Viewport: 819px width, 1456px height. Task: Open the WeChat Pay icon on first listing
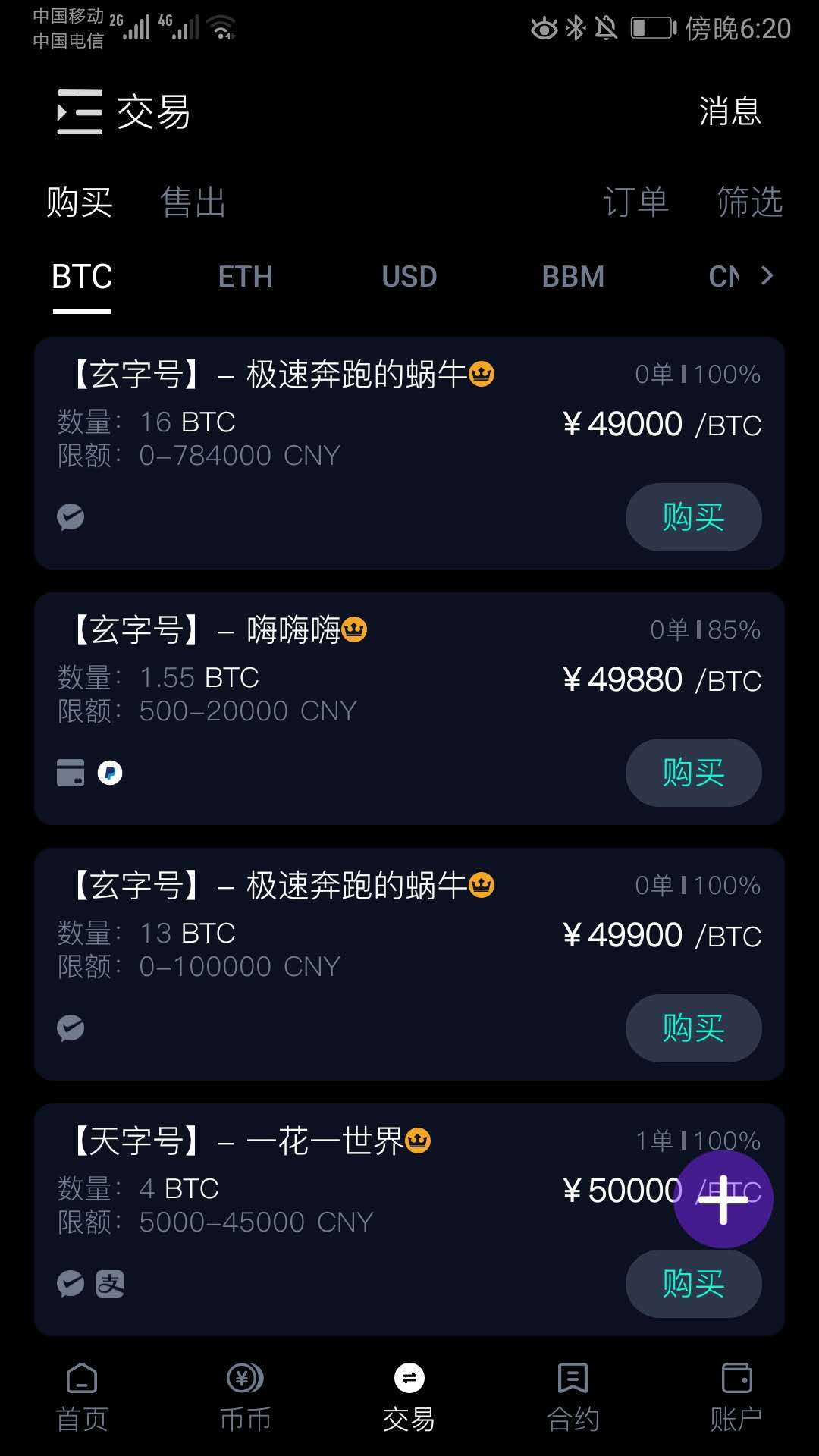tap(71, 517)
